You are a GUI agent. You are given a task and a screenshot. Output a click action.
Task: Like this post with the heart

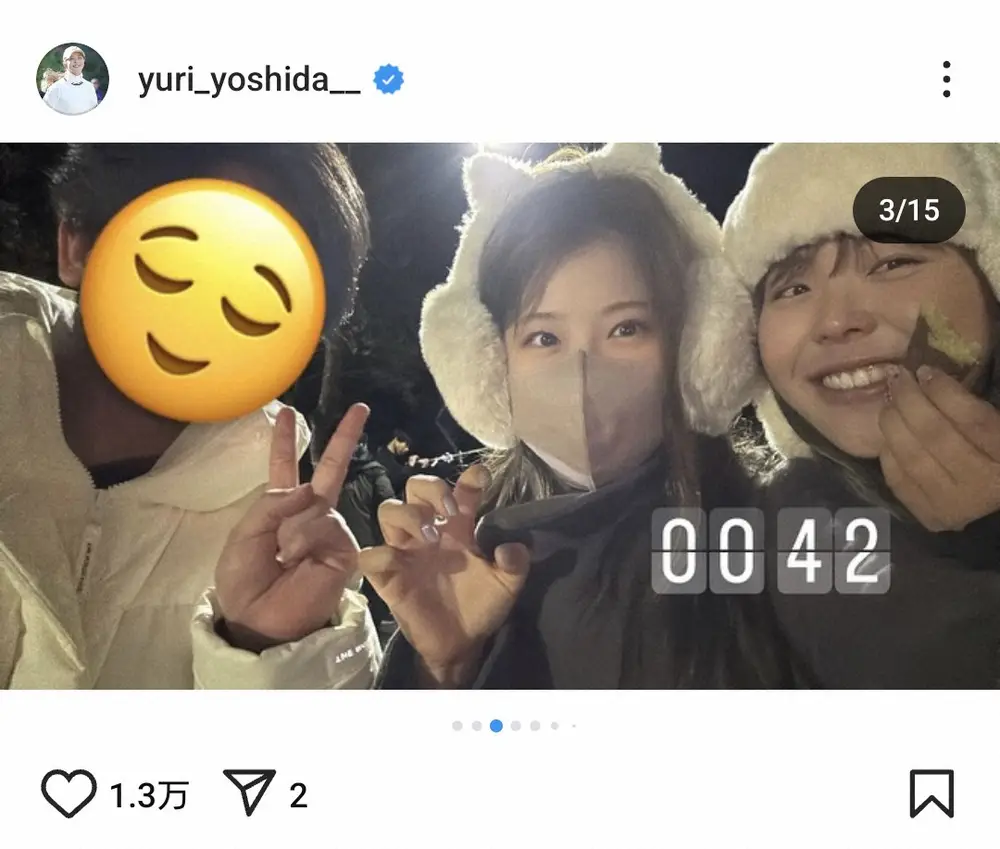(x=69, y=795)
